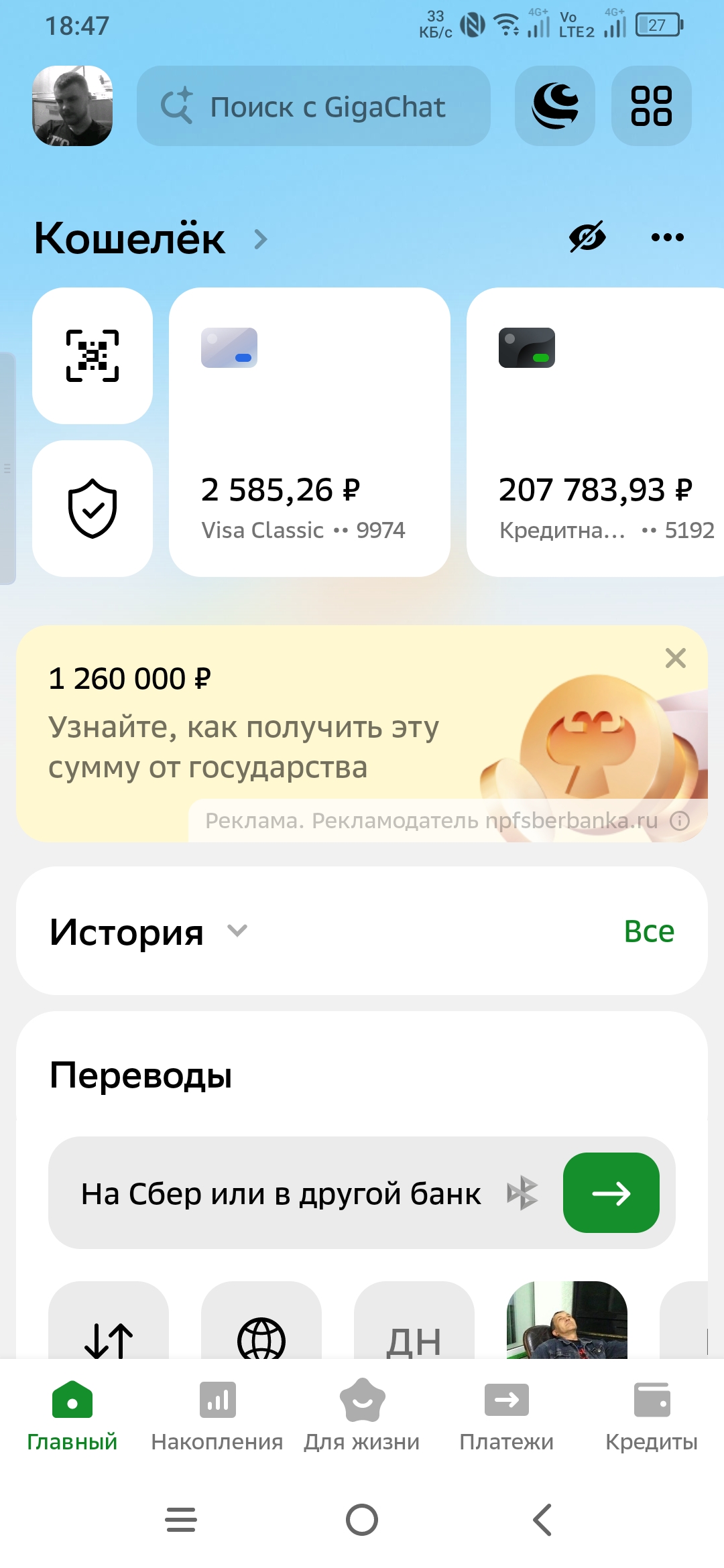Open the services grid menu
The image size is (724, 1568).
(x=651, y=106)
